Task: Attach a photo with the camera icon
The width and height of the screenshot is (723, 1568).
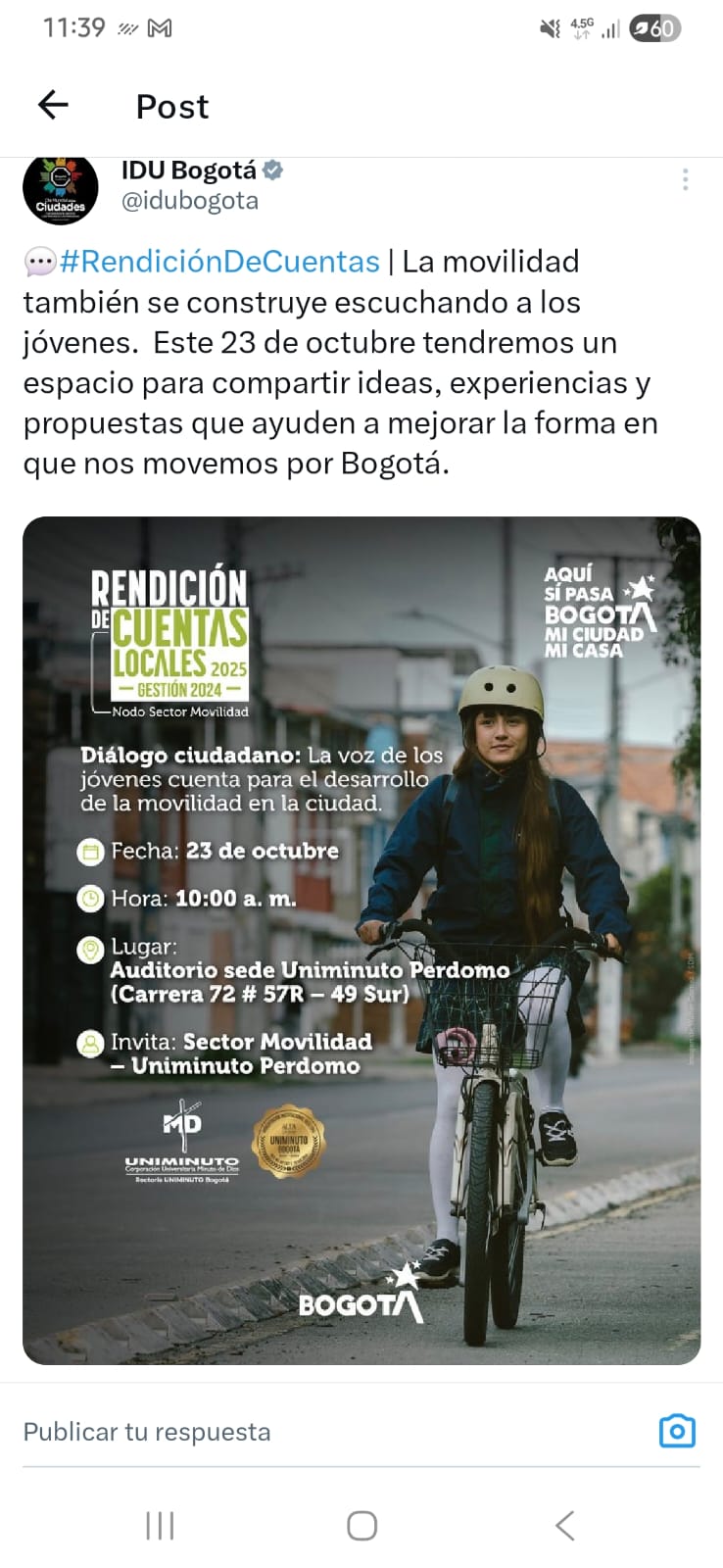Action: click(x=677, y=1432)
